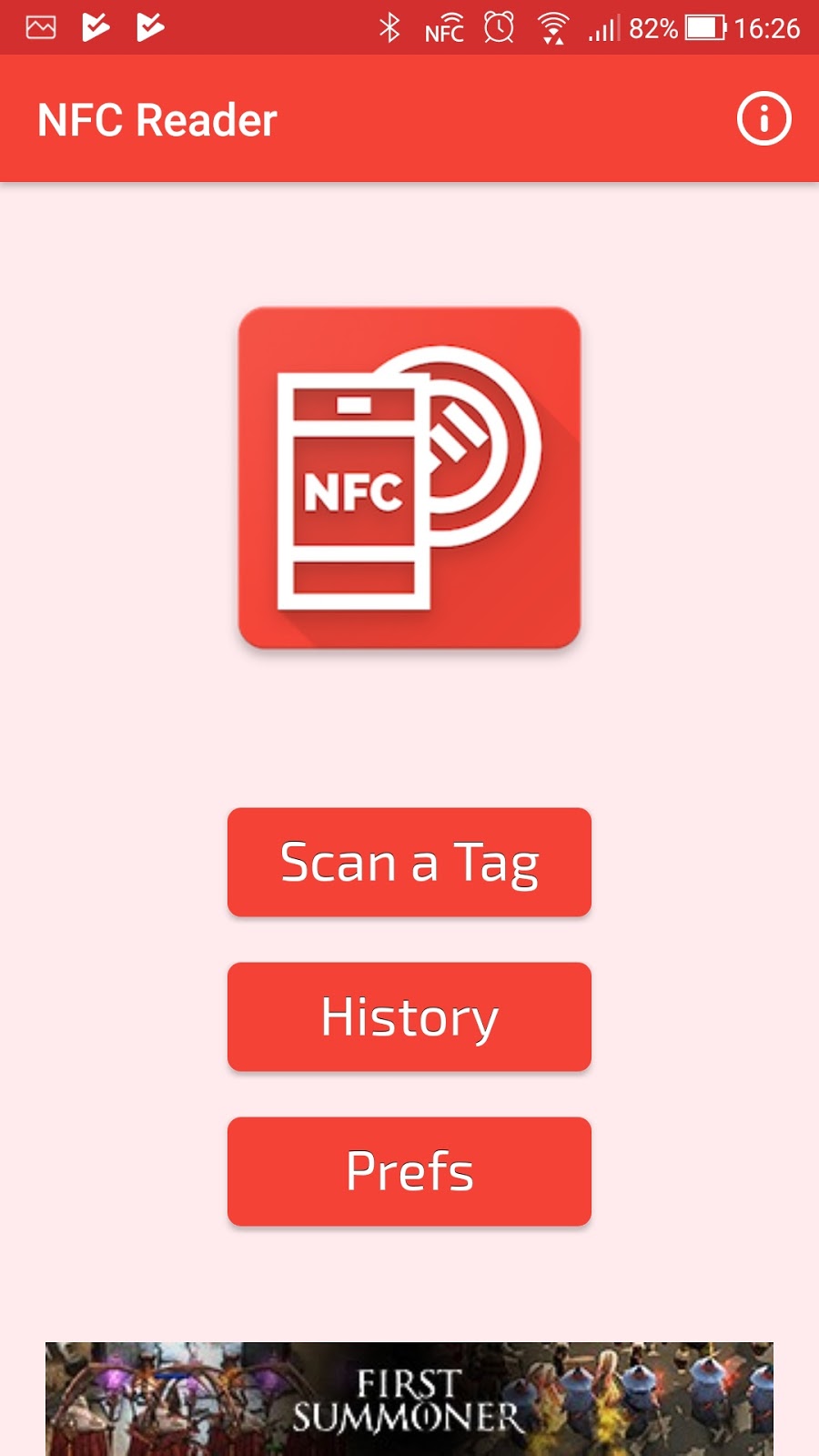Tap the Scan a Tag button
The height and width of the screenshot is (1456, 819).
point(409,862)
